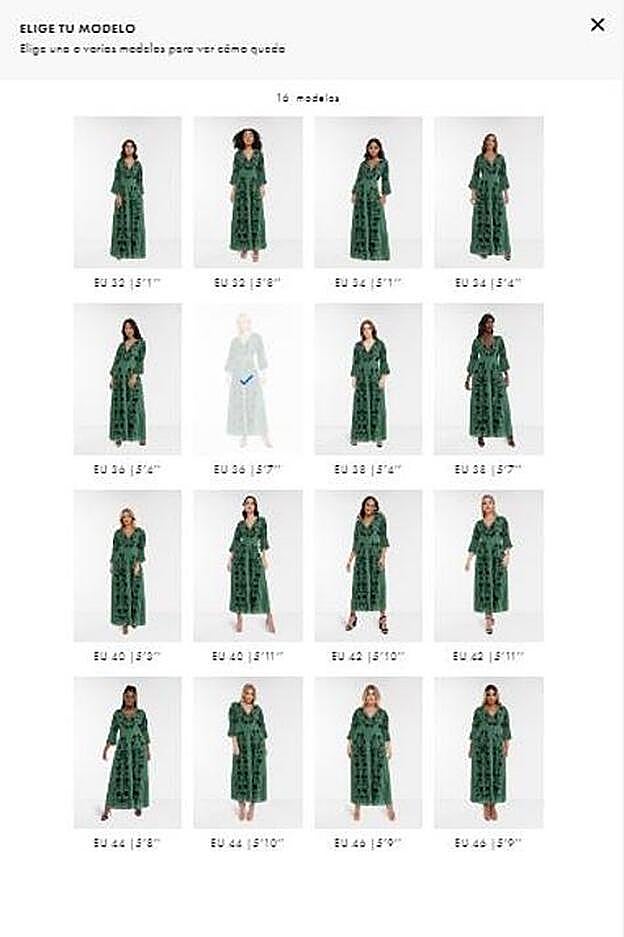Close the Elige tu modelo dialog
624x937 pixels.
point(597,25)
